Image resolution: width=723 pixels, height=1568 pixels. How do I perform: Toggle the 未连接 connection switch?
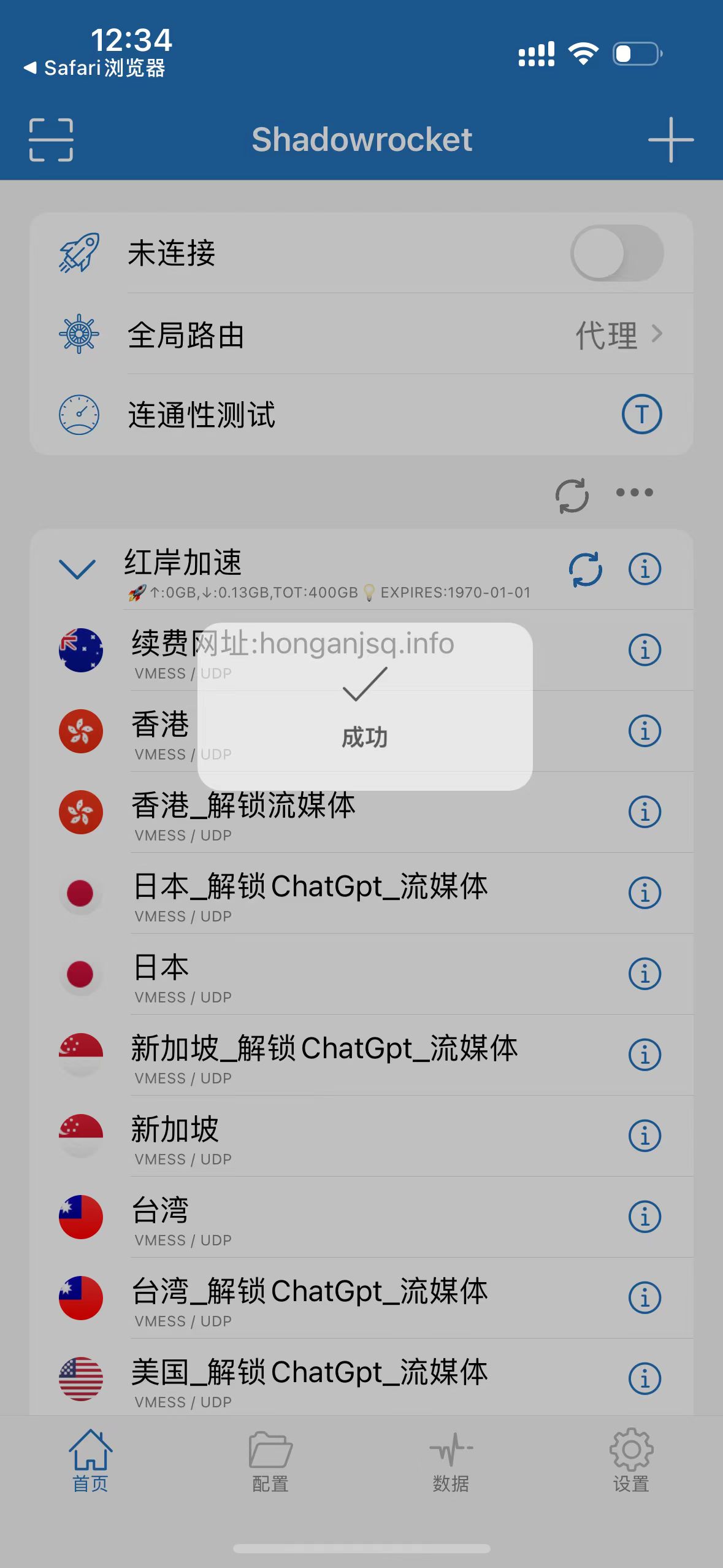pos(617,253)
